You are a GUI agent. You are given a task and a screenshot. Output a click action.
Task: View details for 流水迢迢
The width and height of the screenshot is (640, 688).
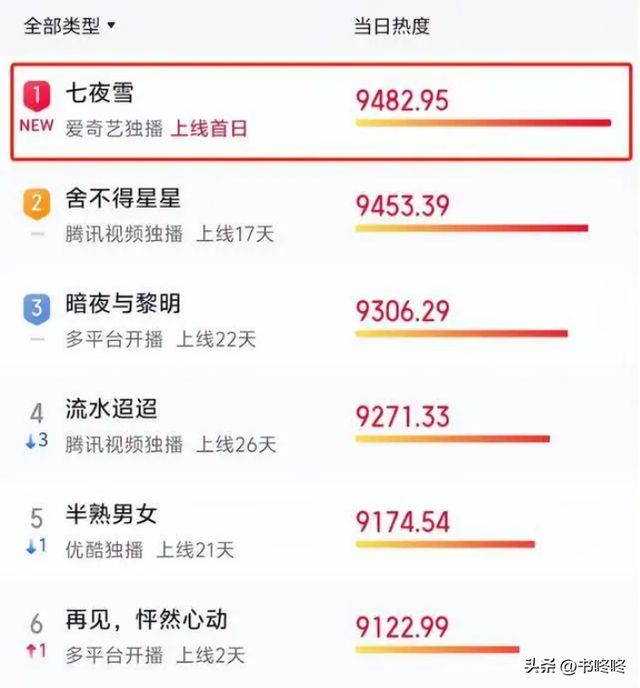point(321,426)
